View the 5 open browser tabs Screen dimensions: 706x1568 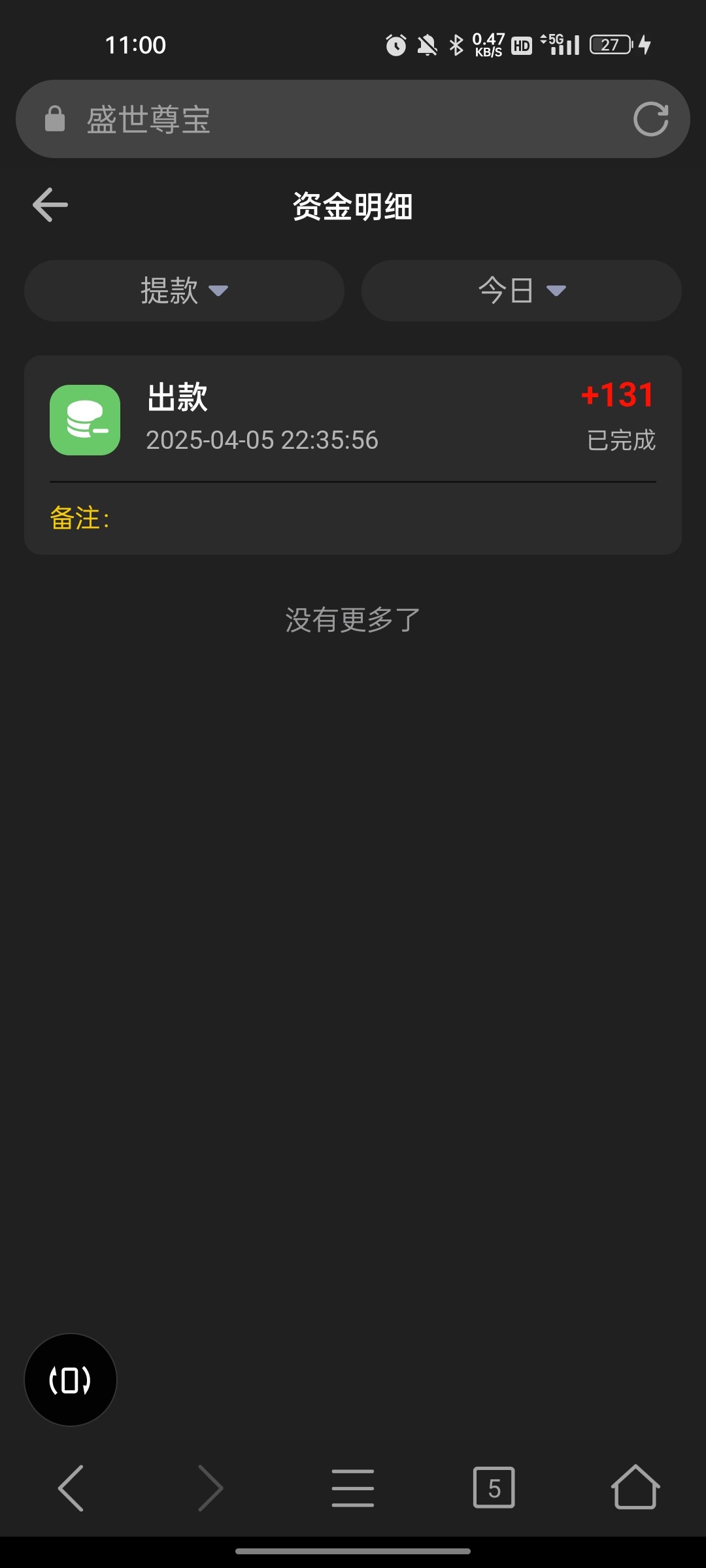494,1488
